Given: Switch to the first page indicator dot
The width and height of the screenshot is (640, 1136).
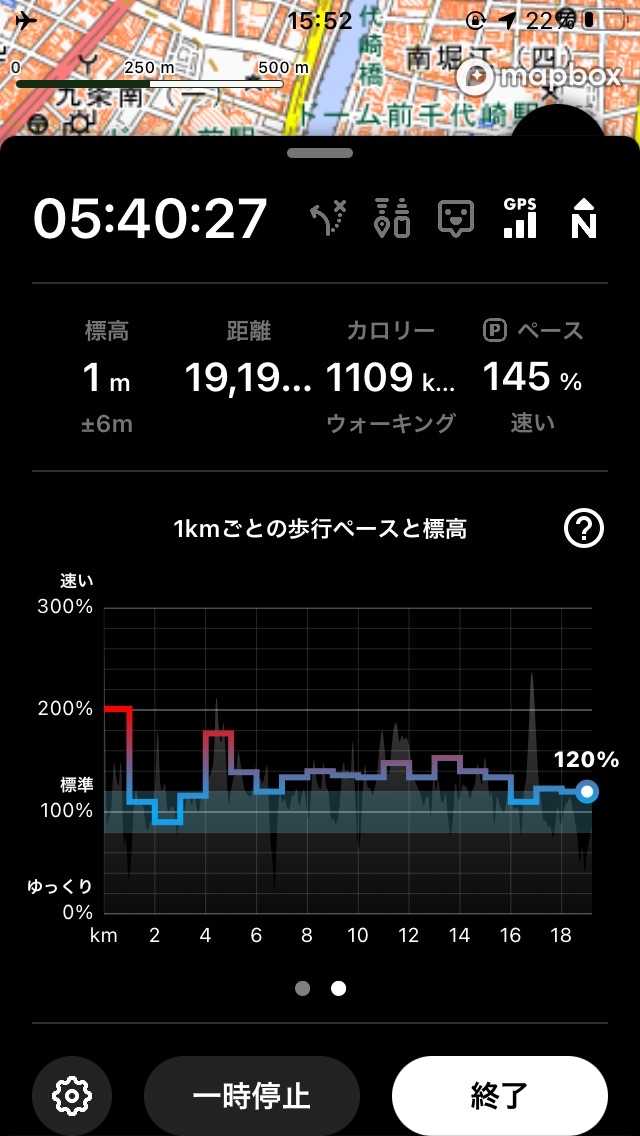Looking at the screenshot, I should (x=303, y=988).
